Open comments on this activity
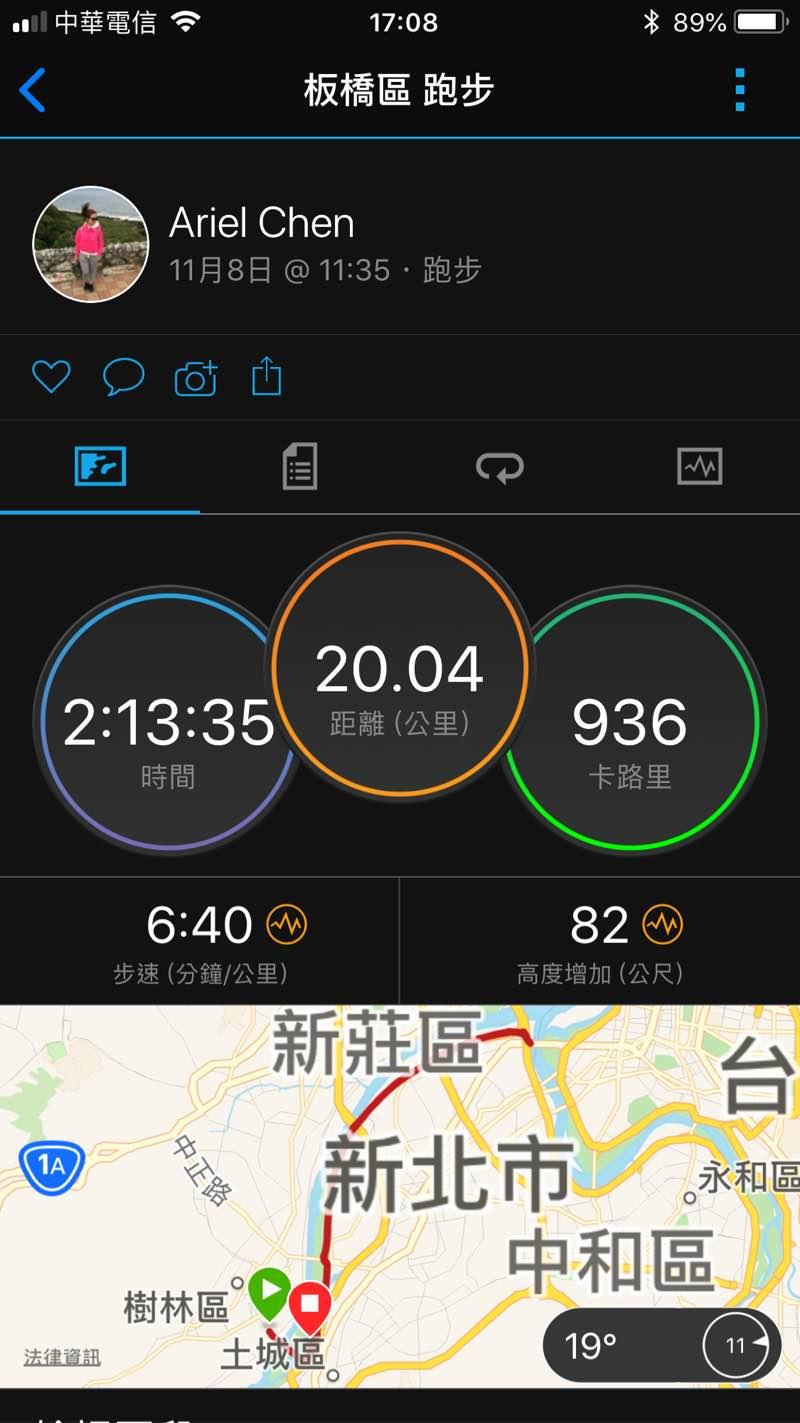This screenshot has width=800, height=1423. [124, 377]
